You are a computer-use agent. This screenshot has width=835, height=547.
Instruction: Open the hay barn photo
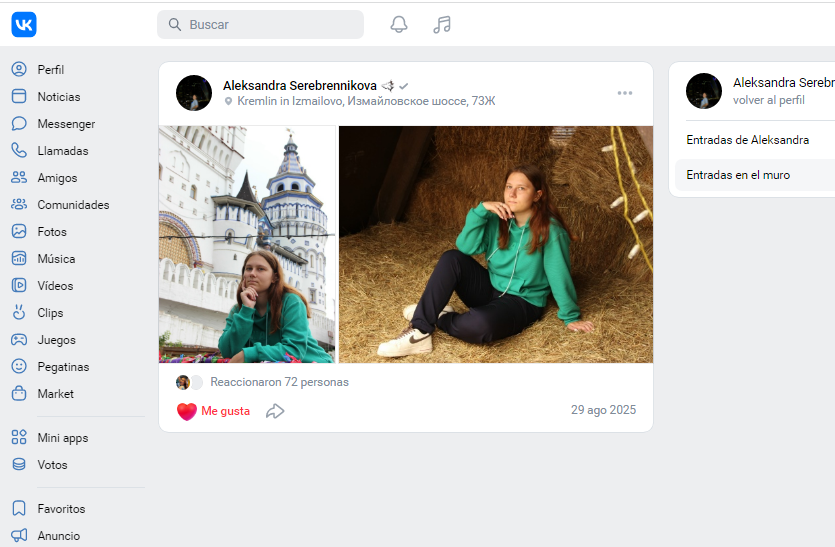click(x=496, y=244)
